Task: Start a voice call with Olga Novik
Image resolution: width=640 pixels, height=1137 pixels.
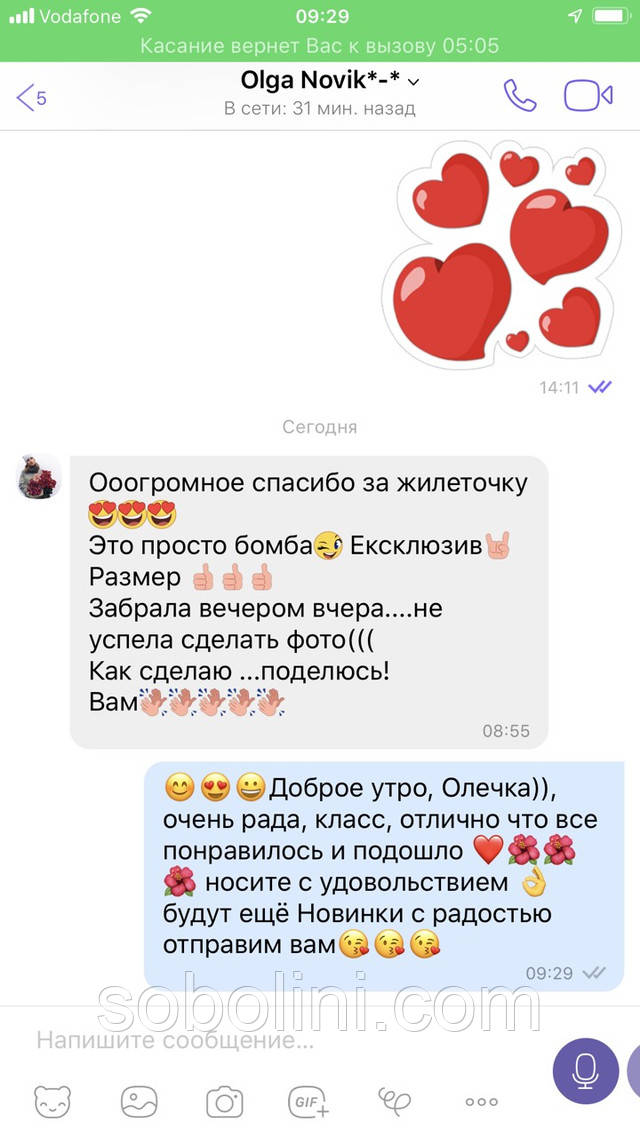Action: (519, 96)
